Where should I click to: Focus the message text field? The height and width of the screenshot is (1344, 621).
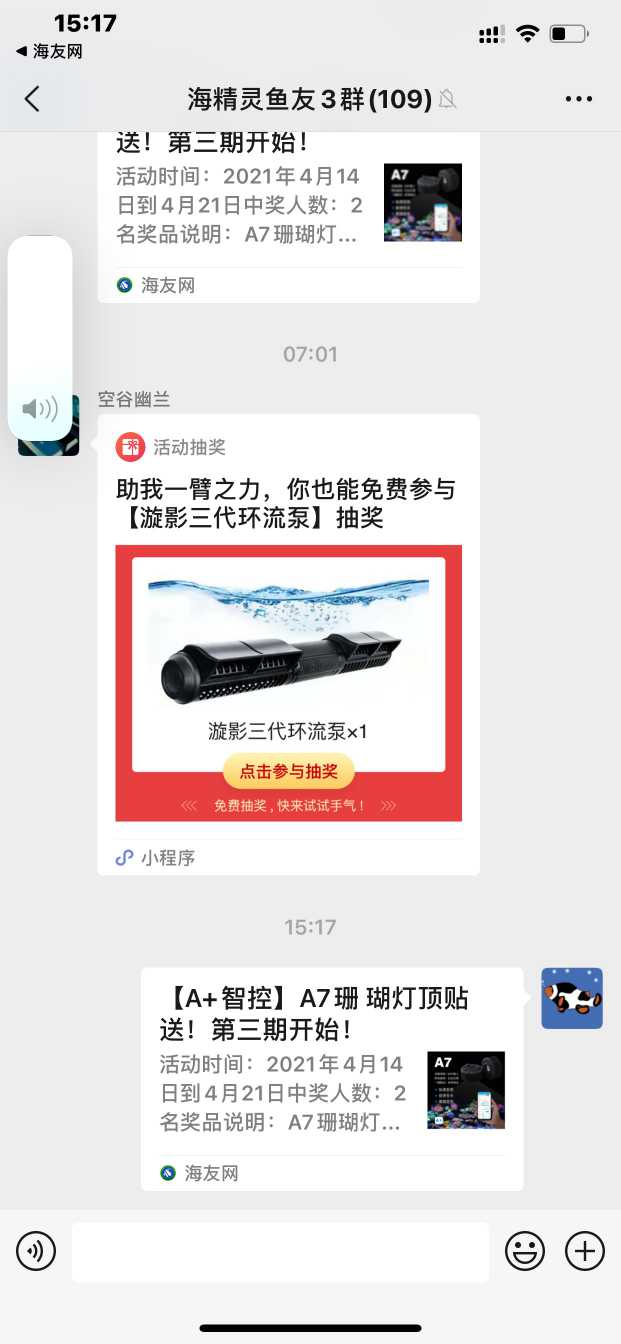tap(280, 1251)
